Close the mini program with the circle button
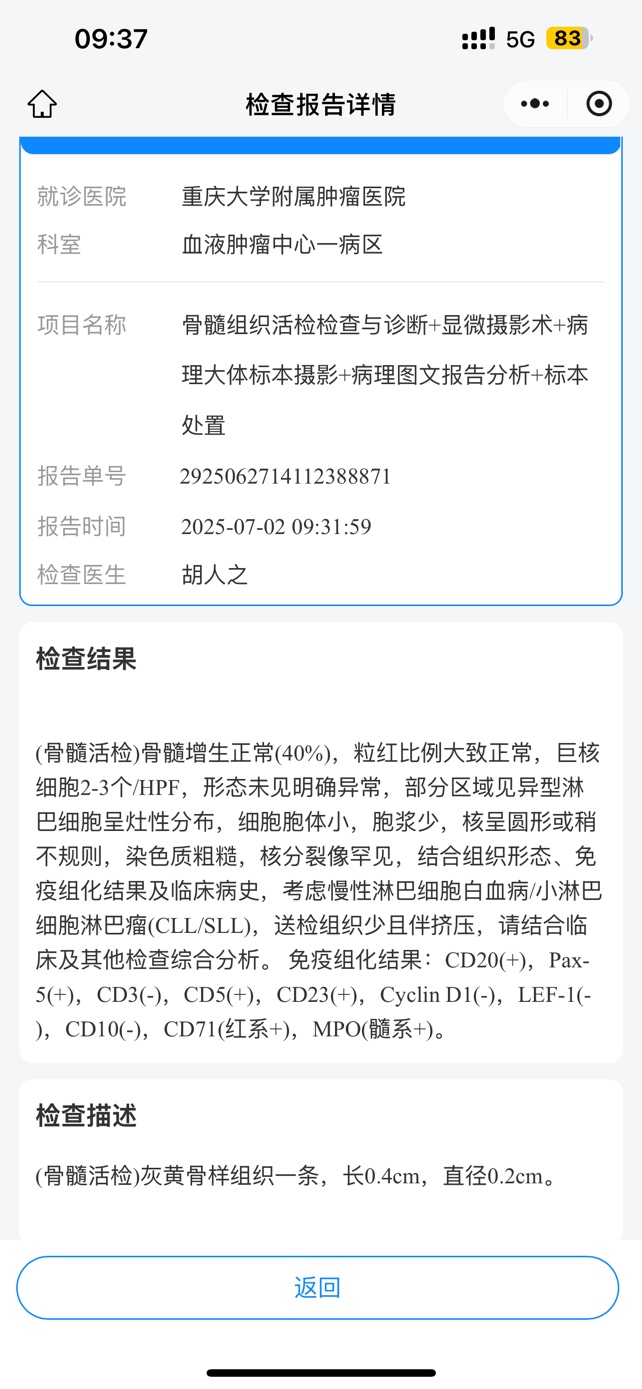 [x=599, y=104]
